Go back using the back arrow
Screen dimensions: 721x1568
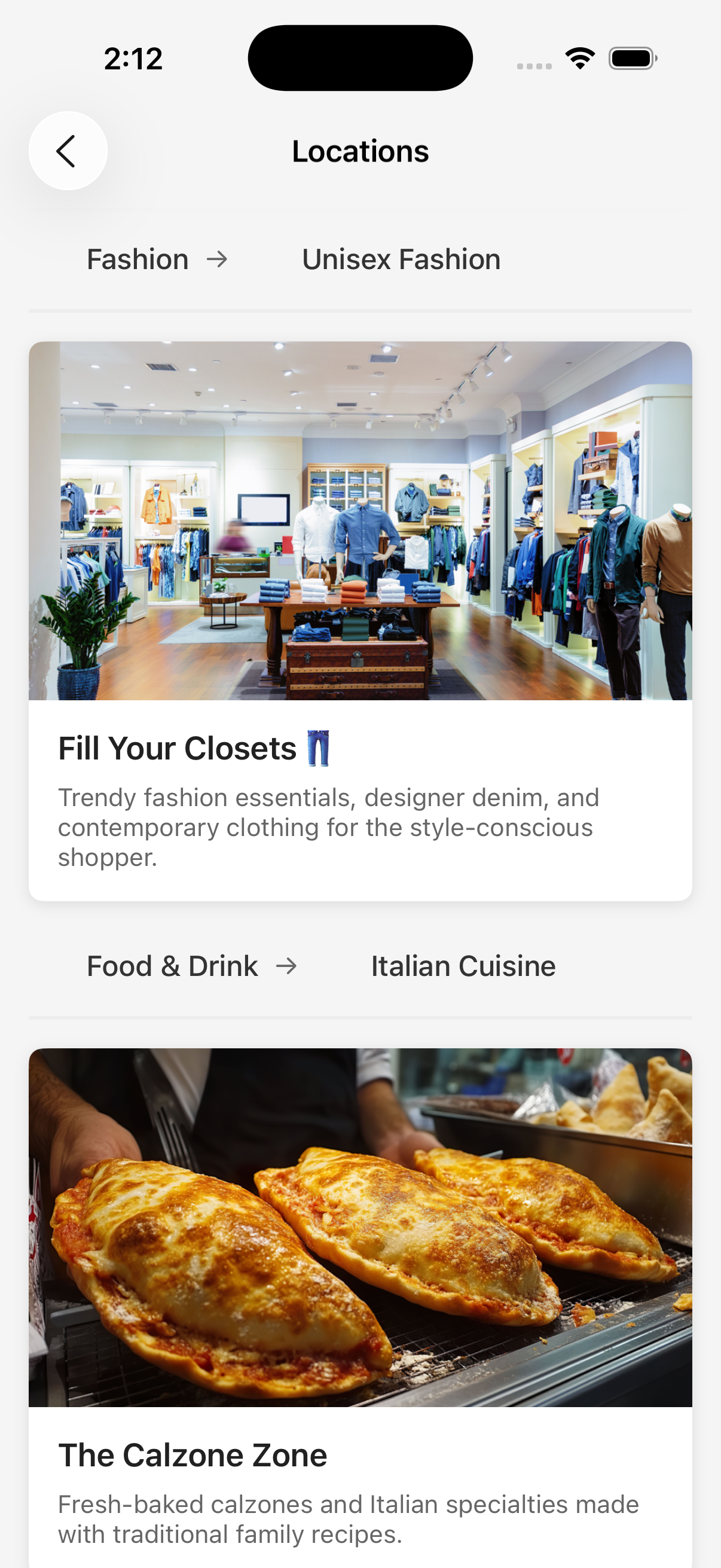[68, 151]
